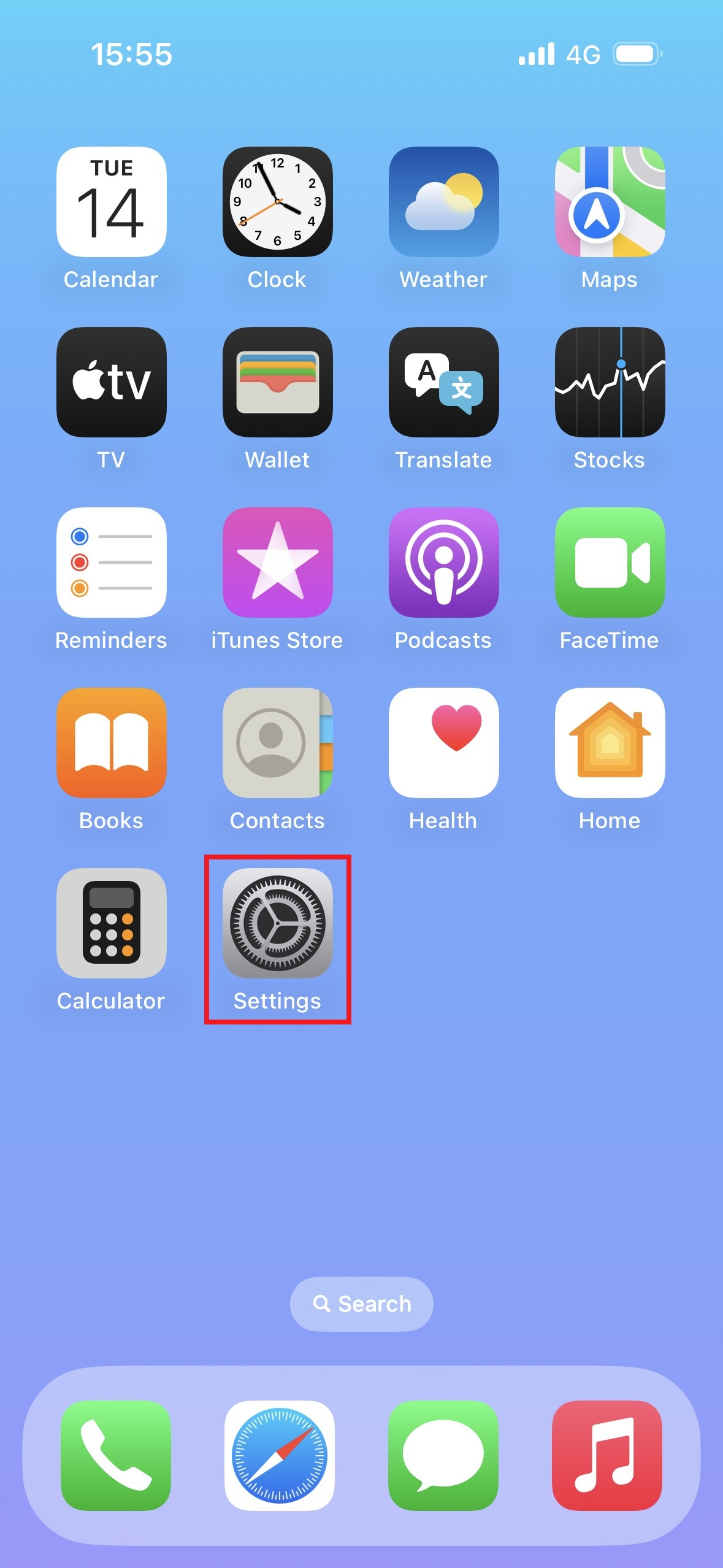Tap the Search pill above the dock
This screenshot has width=723, height=1568.
(361, 1304)
